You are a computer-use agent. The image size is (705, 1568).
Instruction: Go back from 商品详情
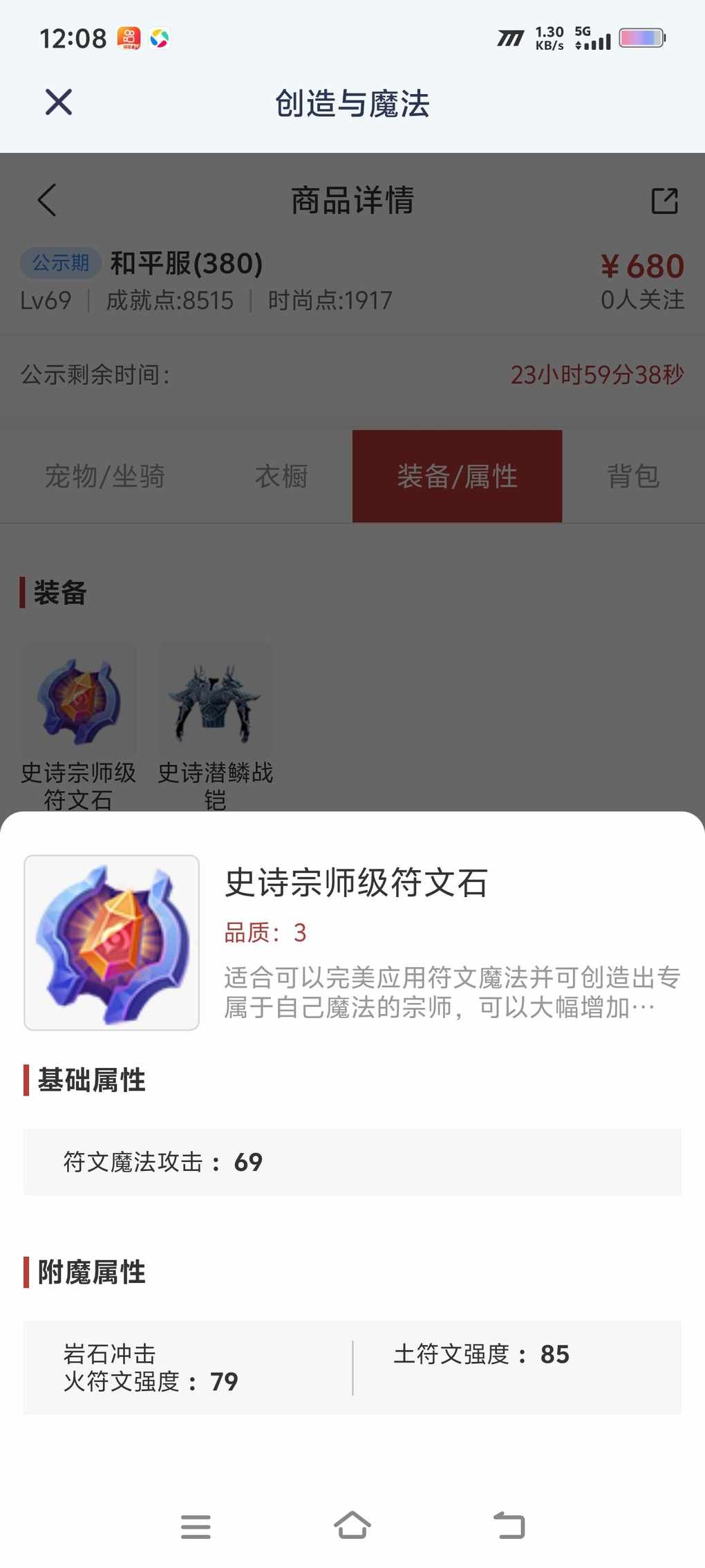tap(46, 201)
